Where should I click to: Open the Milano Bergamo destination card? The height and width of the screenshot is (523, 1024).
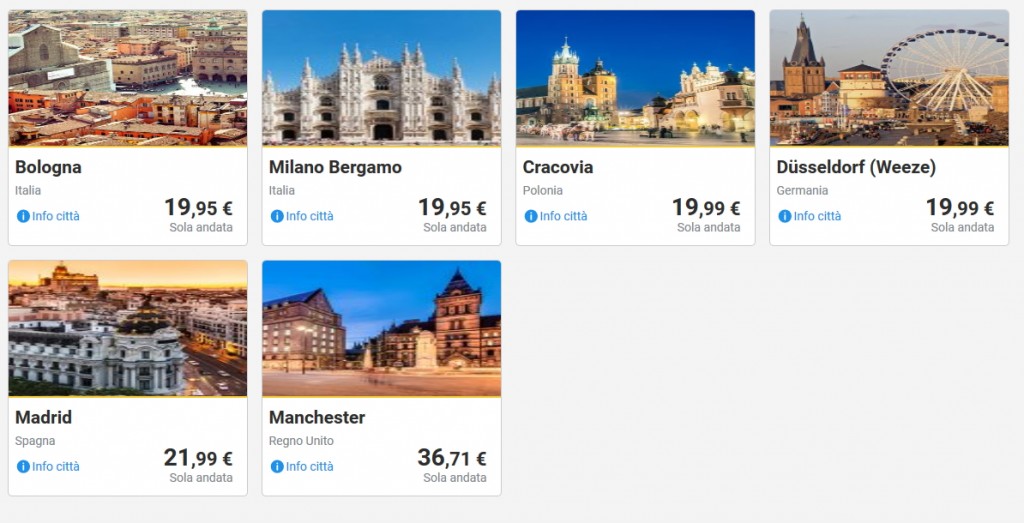coord(381,80)
